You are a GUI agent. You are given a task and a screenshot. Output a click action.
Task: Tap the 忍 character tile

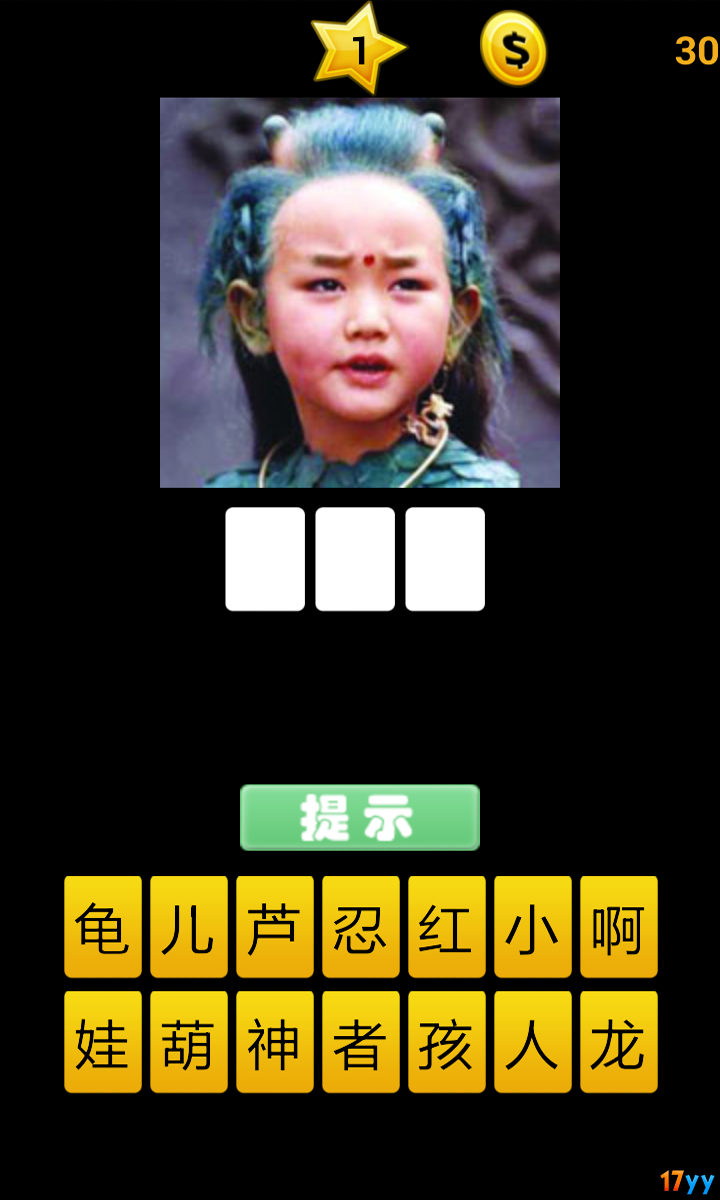click(361, 927)
